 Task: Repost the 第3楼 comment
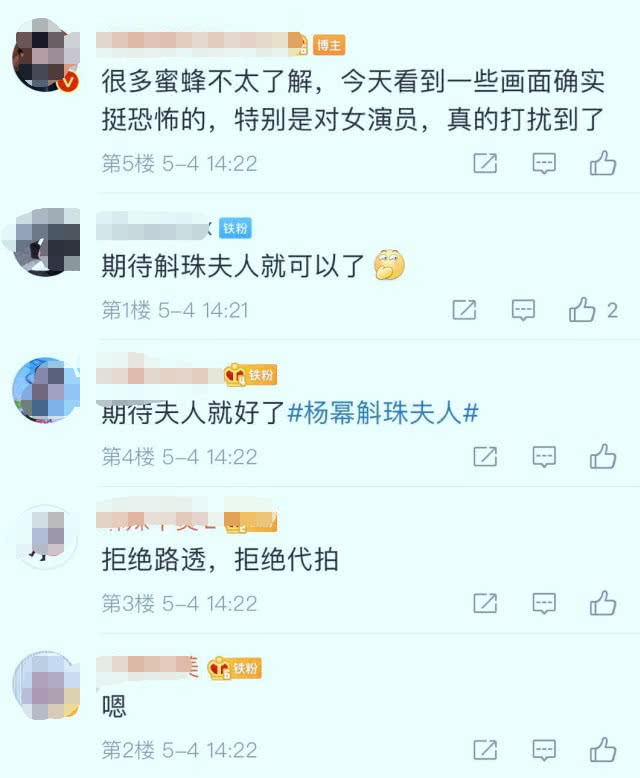[x=485, y=603]
